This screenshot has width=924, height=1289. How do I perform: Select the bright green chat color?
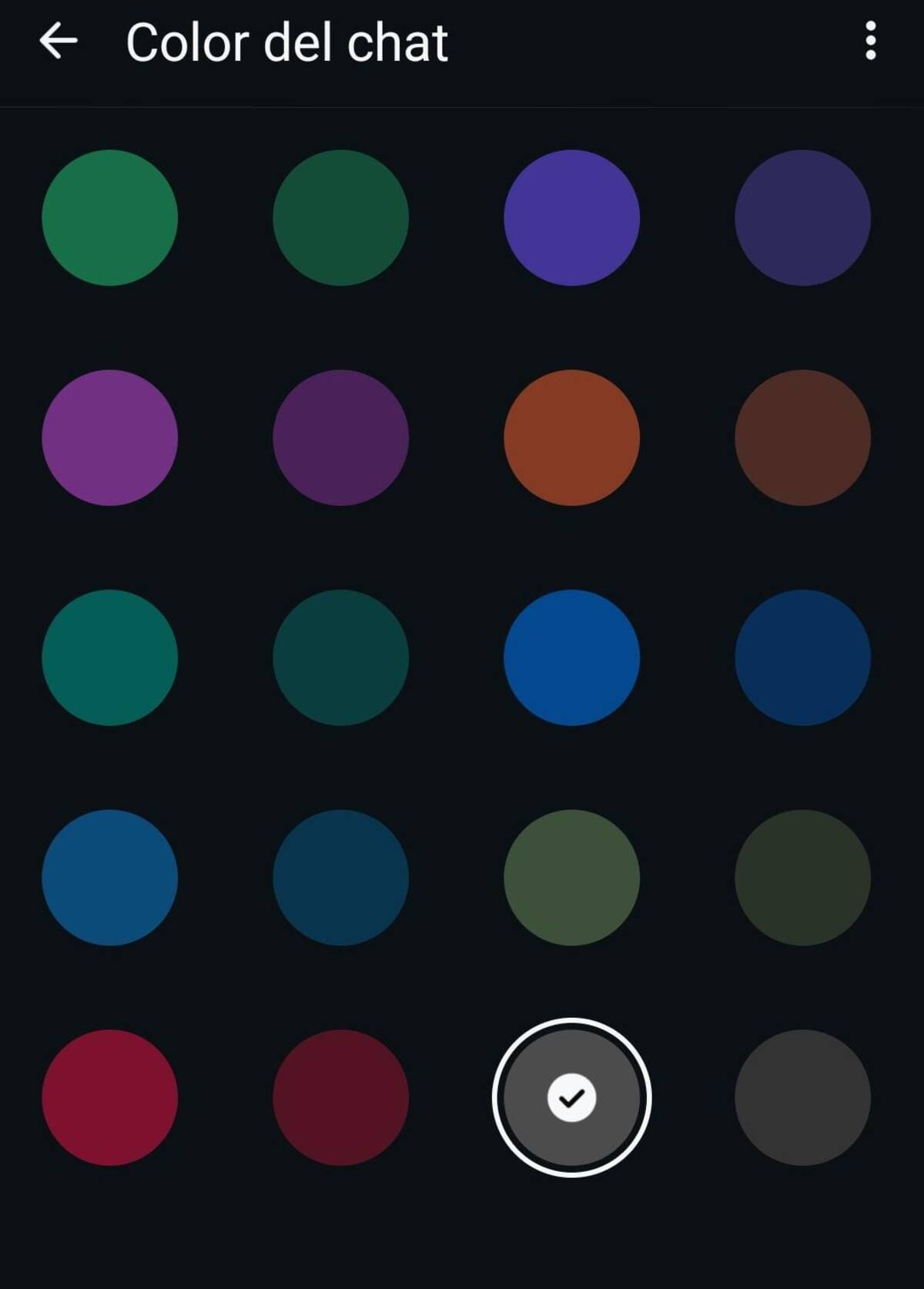coord(109,218)
